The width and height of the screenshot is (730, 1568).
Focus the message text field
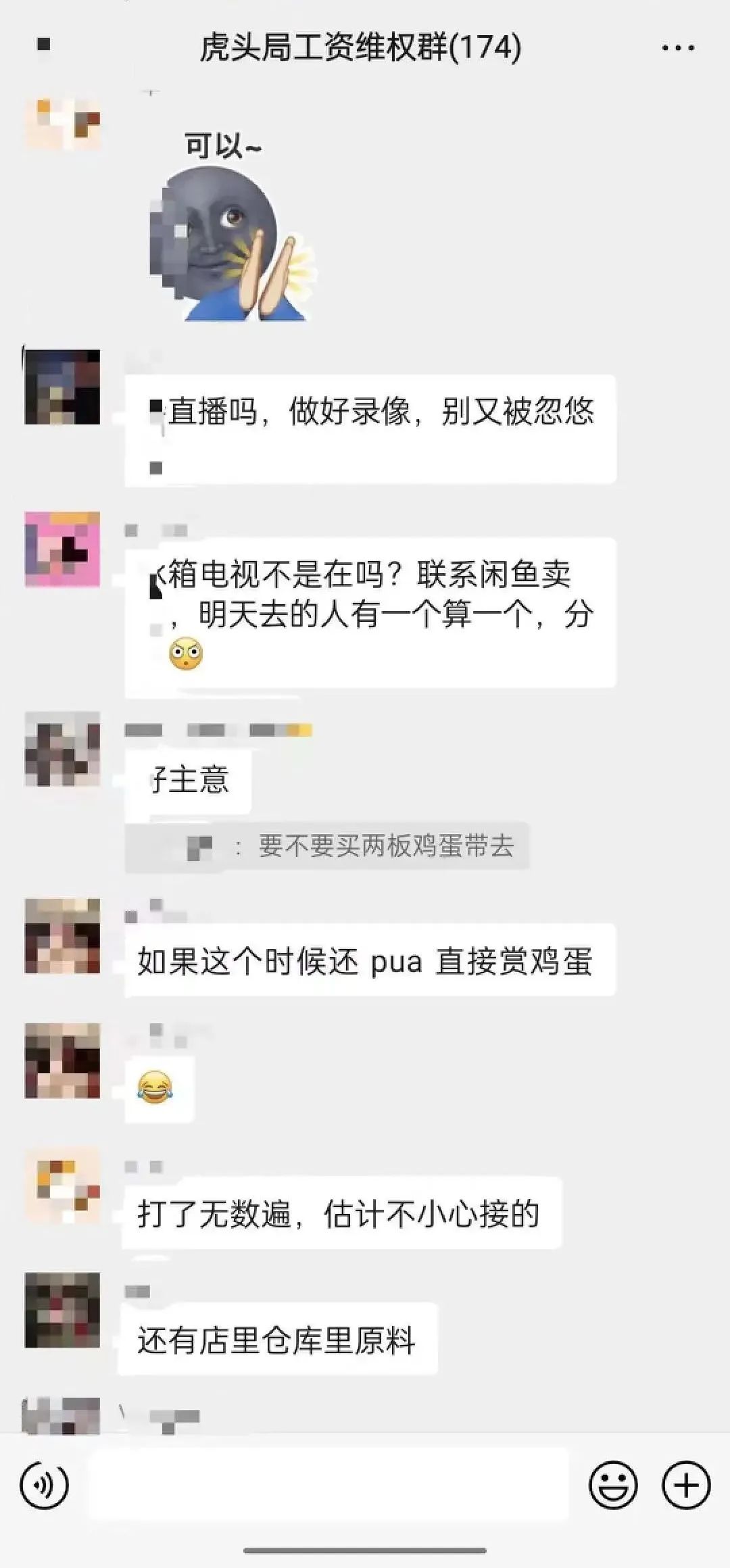pos(328,1485)
